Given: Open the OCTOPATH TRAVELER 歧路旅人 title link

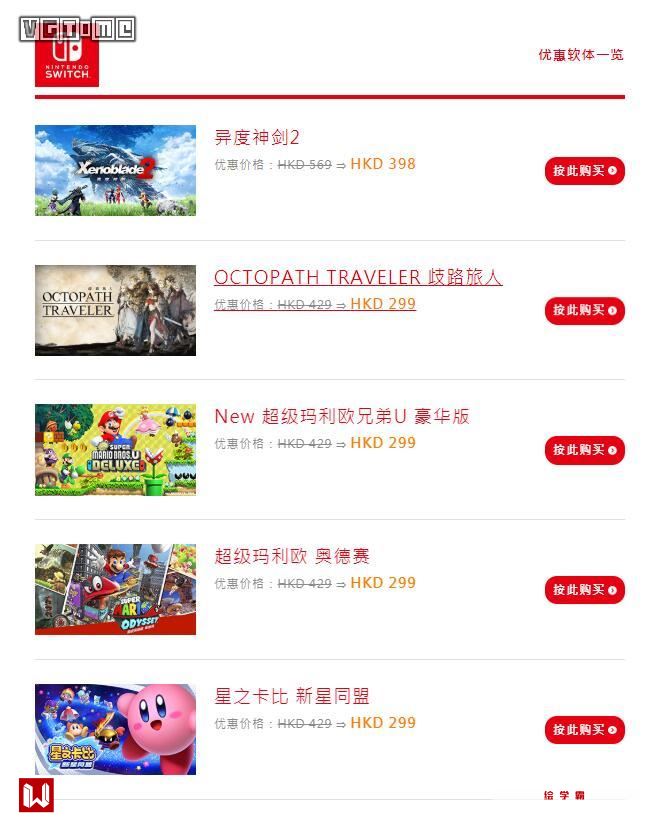Looking at the screenshot, I should (357, 277).
